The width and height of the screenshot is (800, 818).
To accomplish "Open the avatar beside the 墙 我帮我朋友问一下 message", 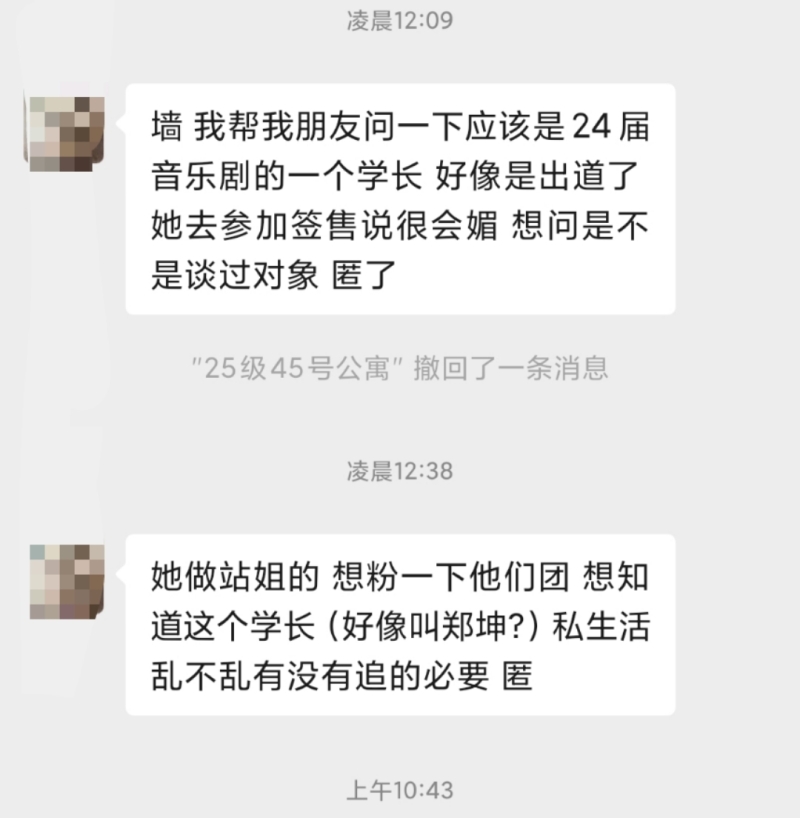I will [x=66, y=134].
